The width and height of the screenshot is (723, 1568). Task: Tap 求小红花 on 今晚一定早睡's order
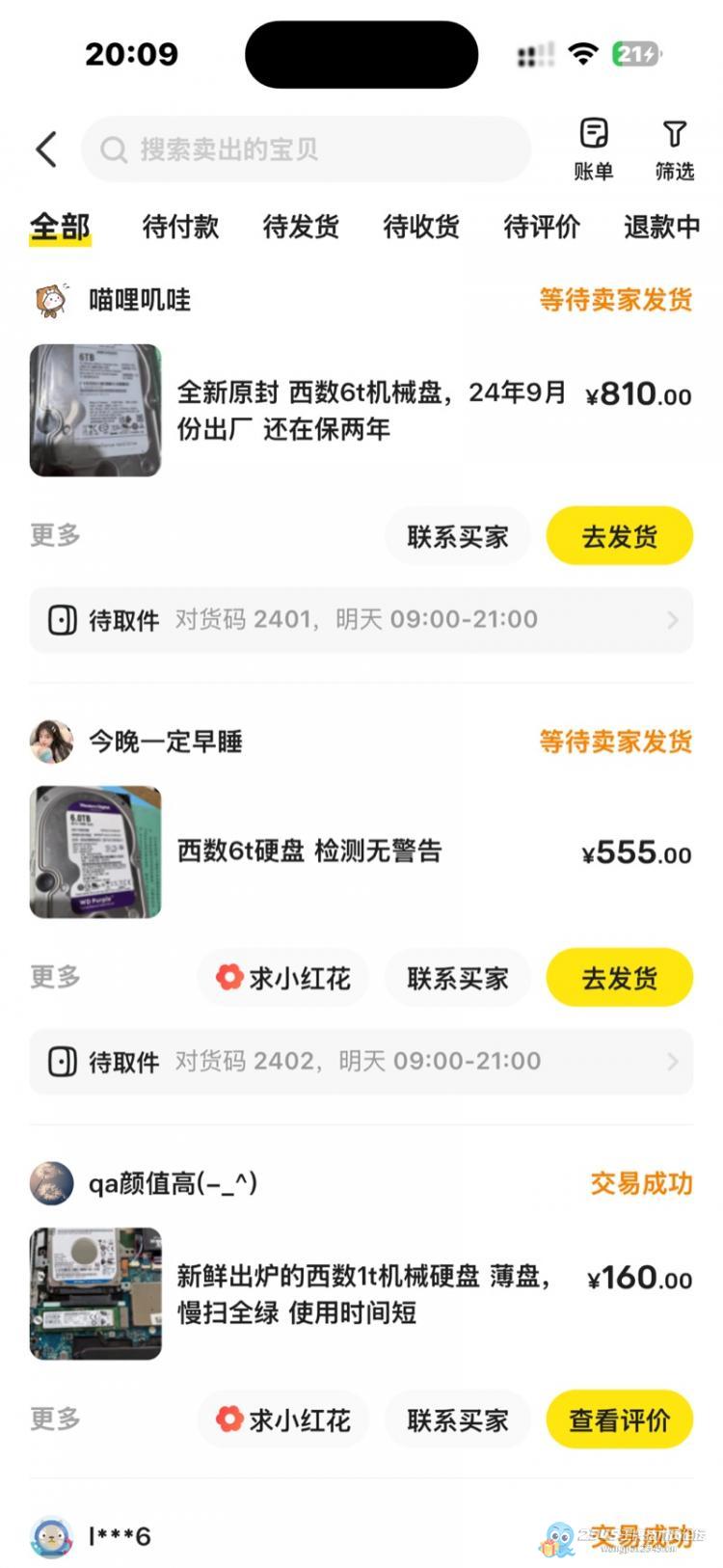(283, 978)
